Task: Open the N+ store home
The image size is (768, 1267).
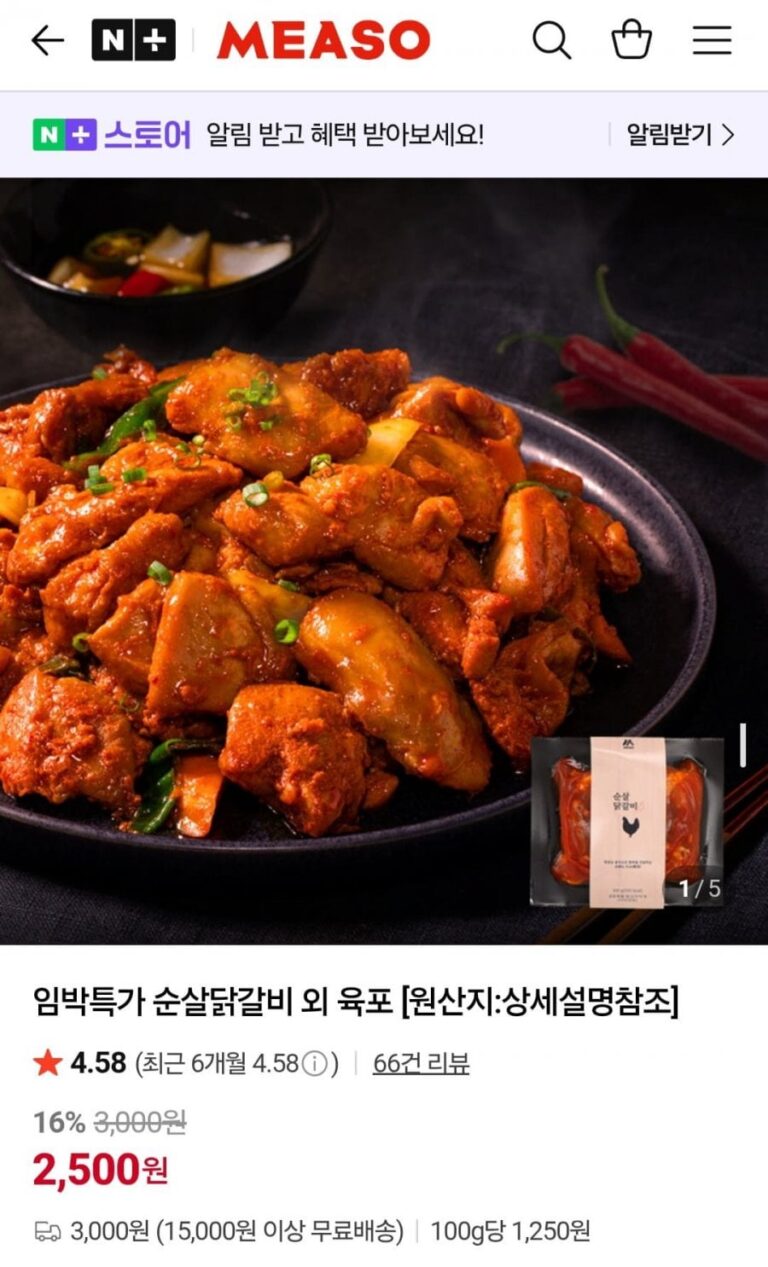Action: pyautogui.click(x=133, y=41)
